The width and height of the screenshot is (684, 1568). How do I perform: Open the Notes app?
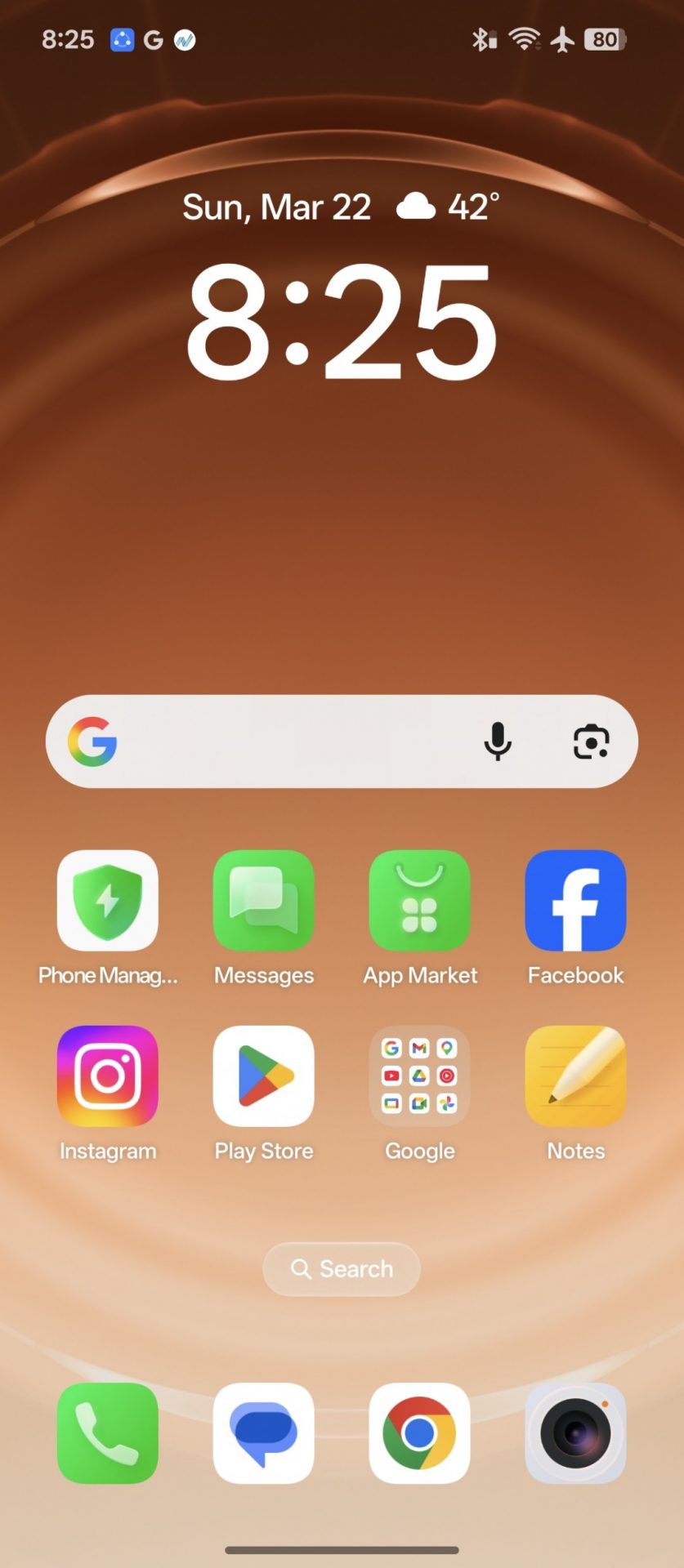tap(575, 1076)
